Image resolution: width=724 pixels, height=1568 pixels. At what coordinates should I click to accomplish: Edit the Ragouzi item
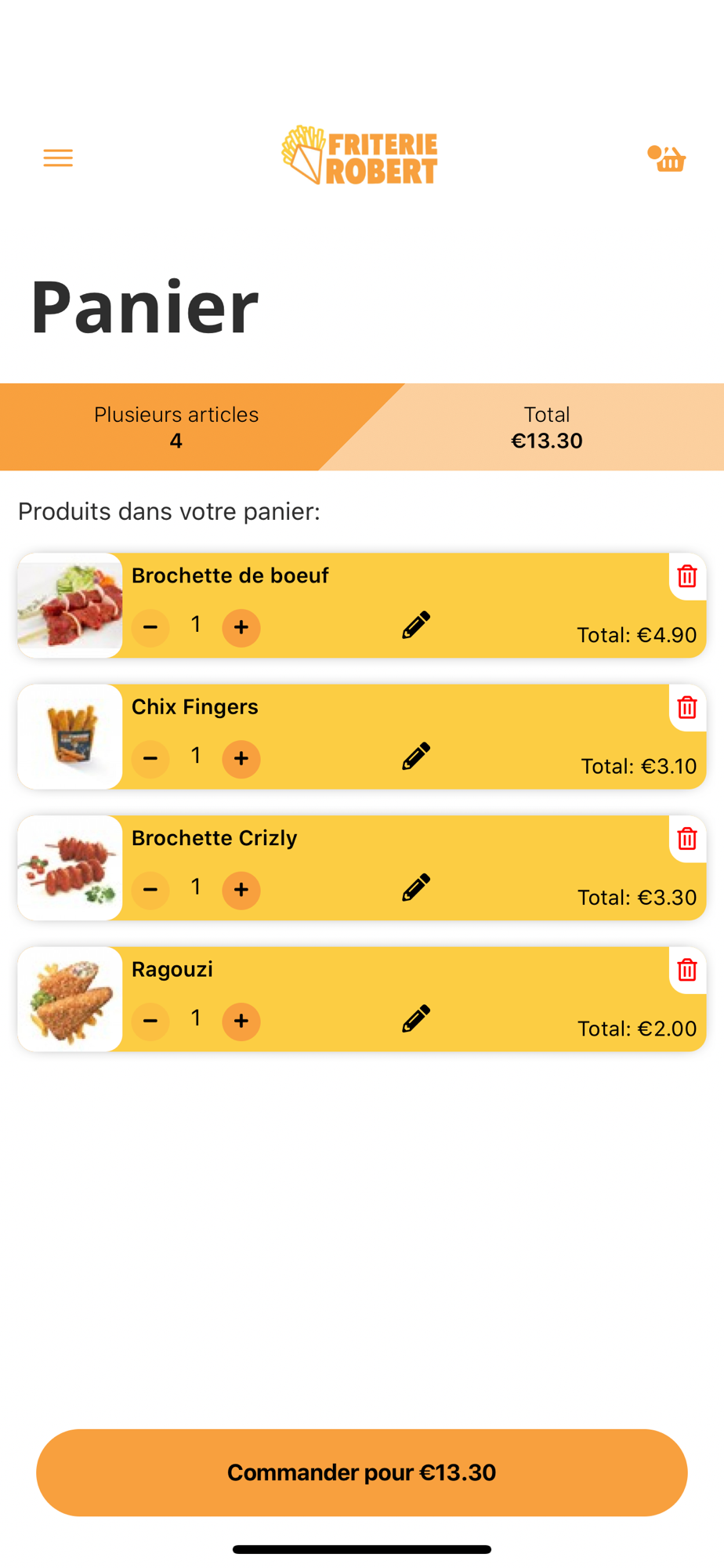coord(416,1019)
